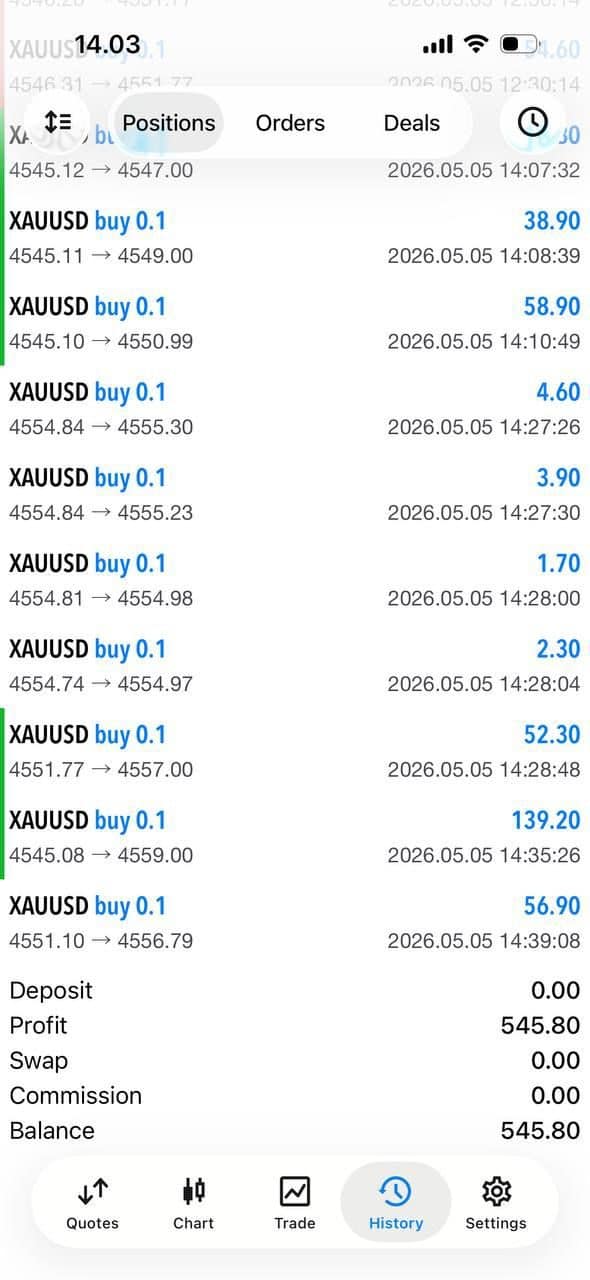Select the Positions tab

[x=168, y=123]
